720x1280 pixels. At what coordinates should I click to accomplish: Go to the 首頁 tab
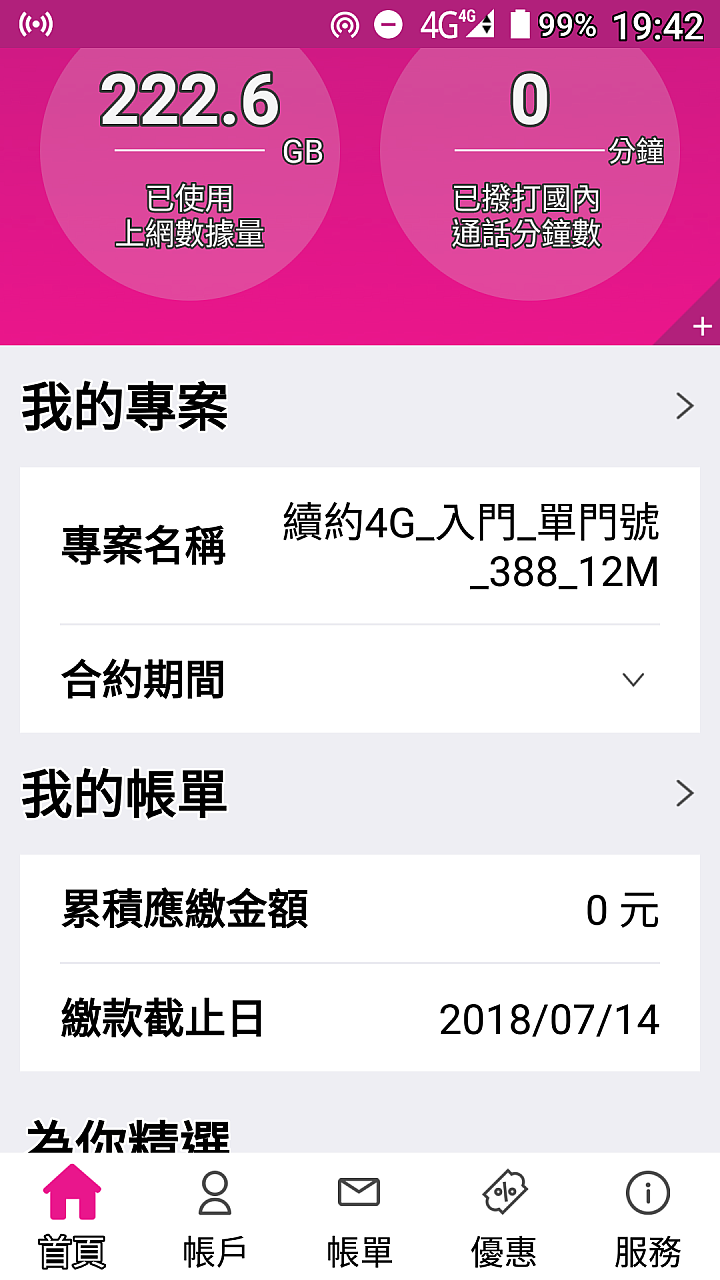click(x=72, y=1216)
